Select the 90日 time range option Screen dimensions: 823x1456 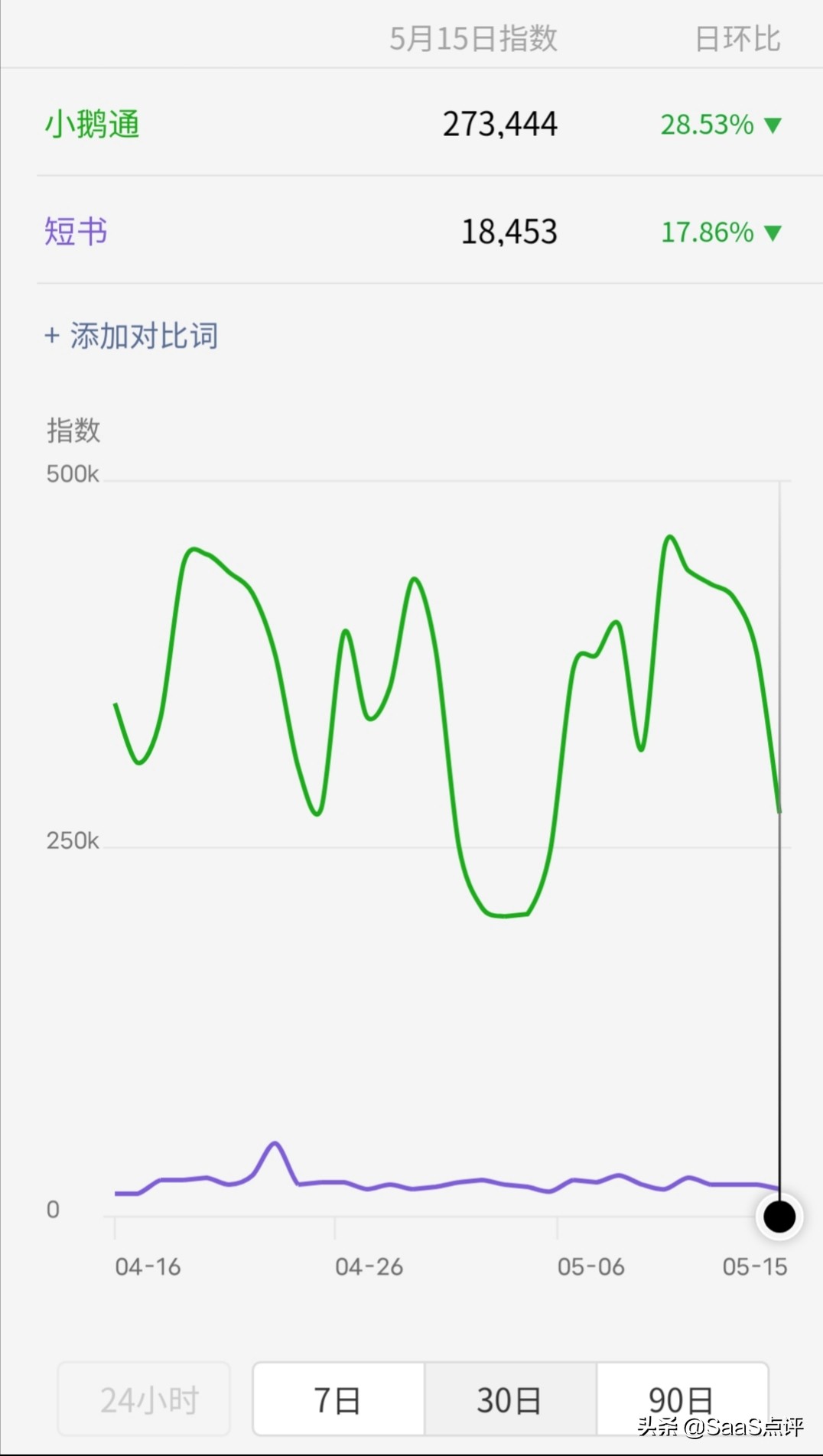click(x=681, y=1399)
